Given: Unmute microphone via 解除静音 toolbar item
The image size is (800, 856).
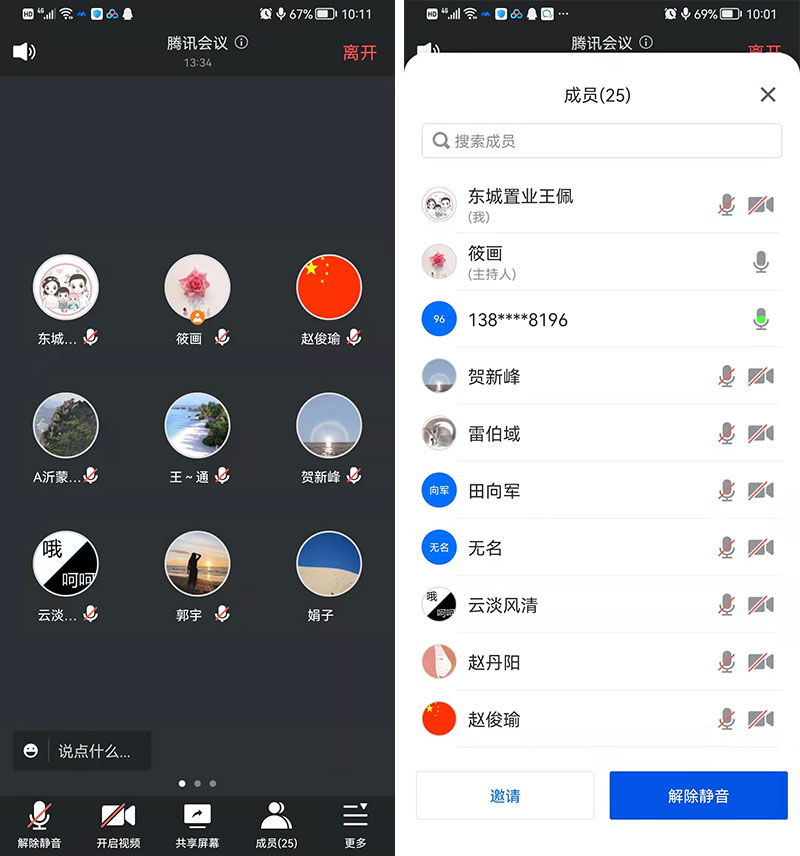Looking at the screenshot, I should pyautogui.click(x=39, y=825).
